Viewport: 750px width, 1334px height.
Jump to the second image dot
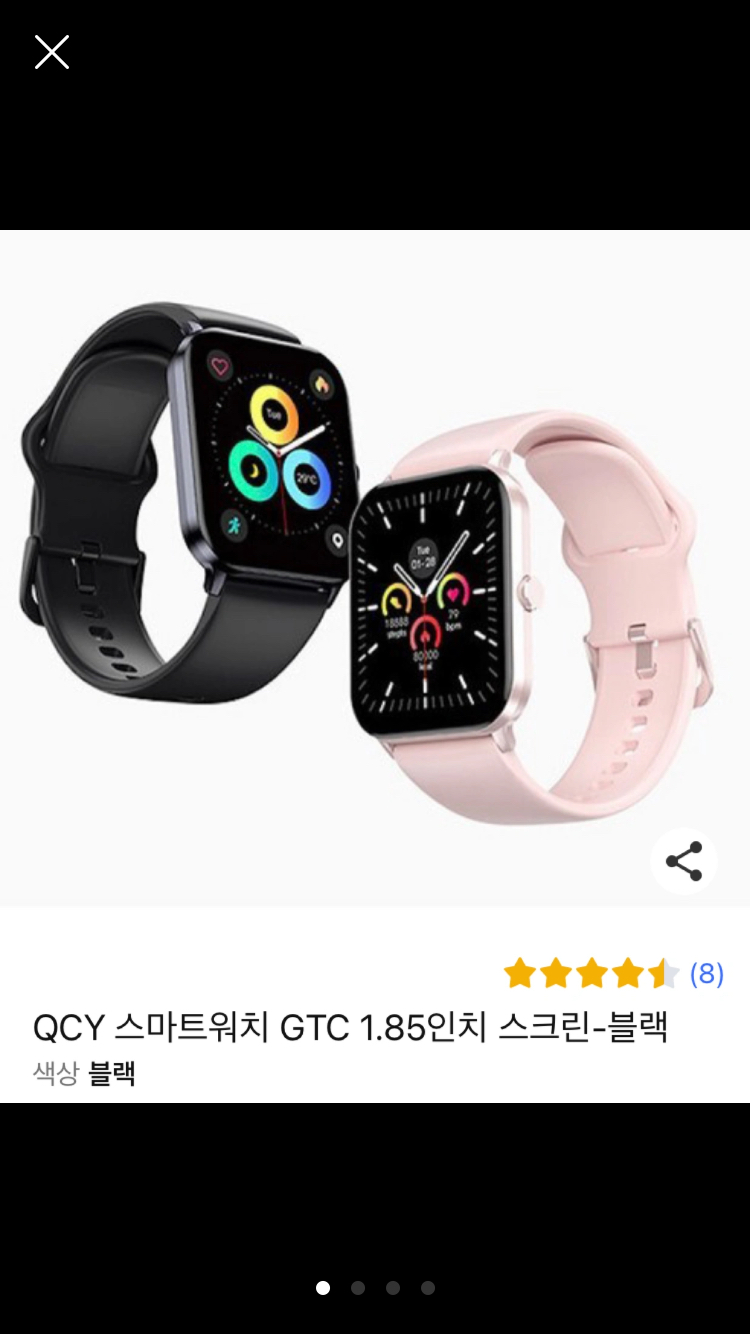(358, 1288)
